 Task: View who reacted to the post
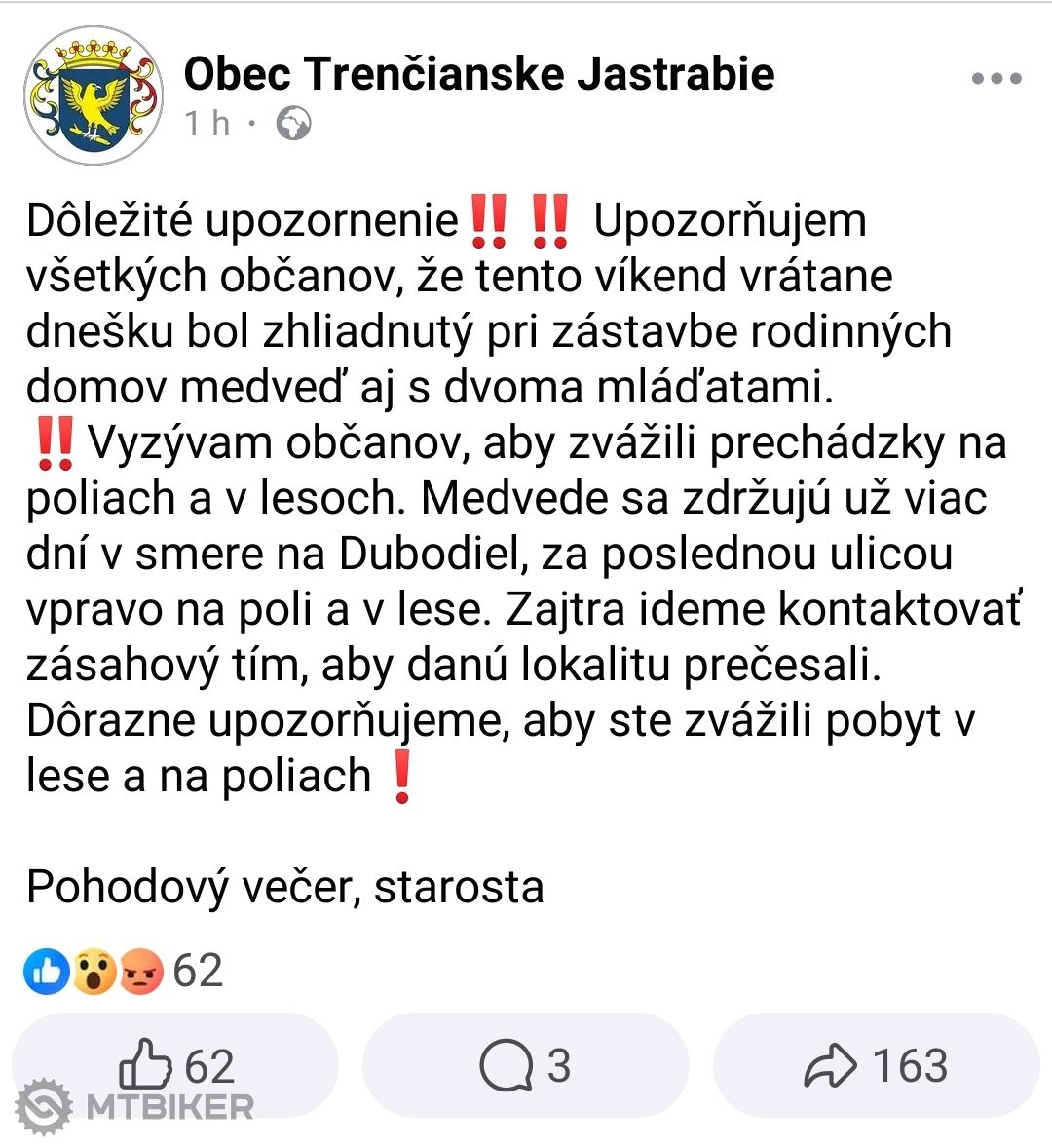click(x=124, y=971)
